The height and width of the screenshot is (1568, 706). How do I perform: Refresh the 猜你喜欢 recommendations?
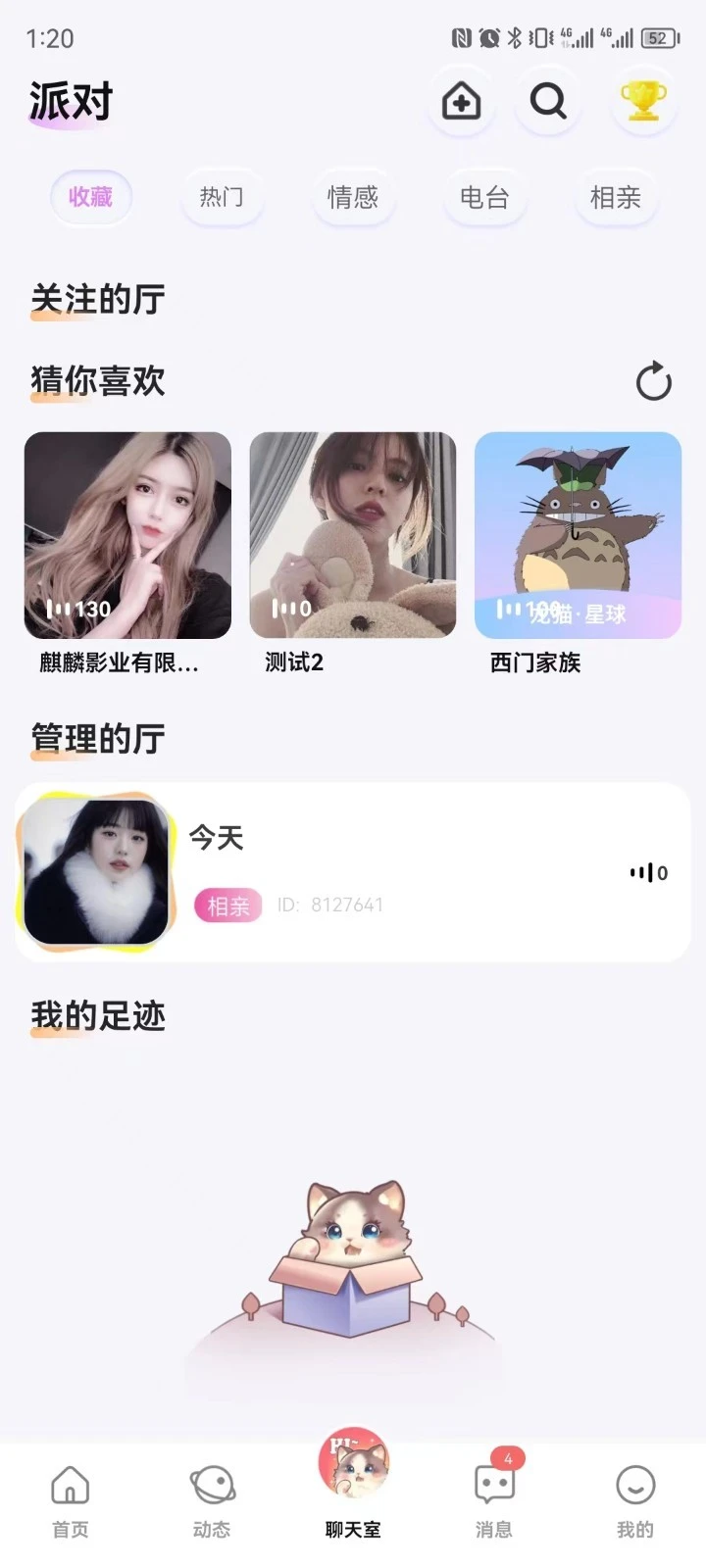653,383
